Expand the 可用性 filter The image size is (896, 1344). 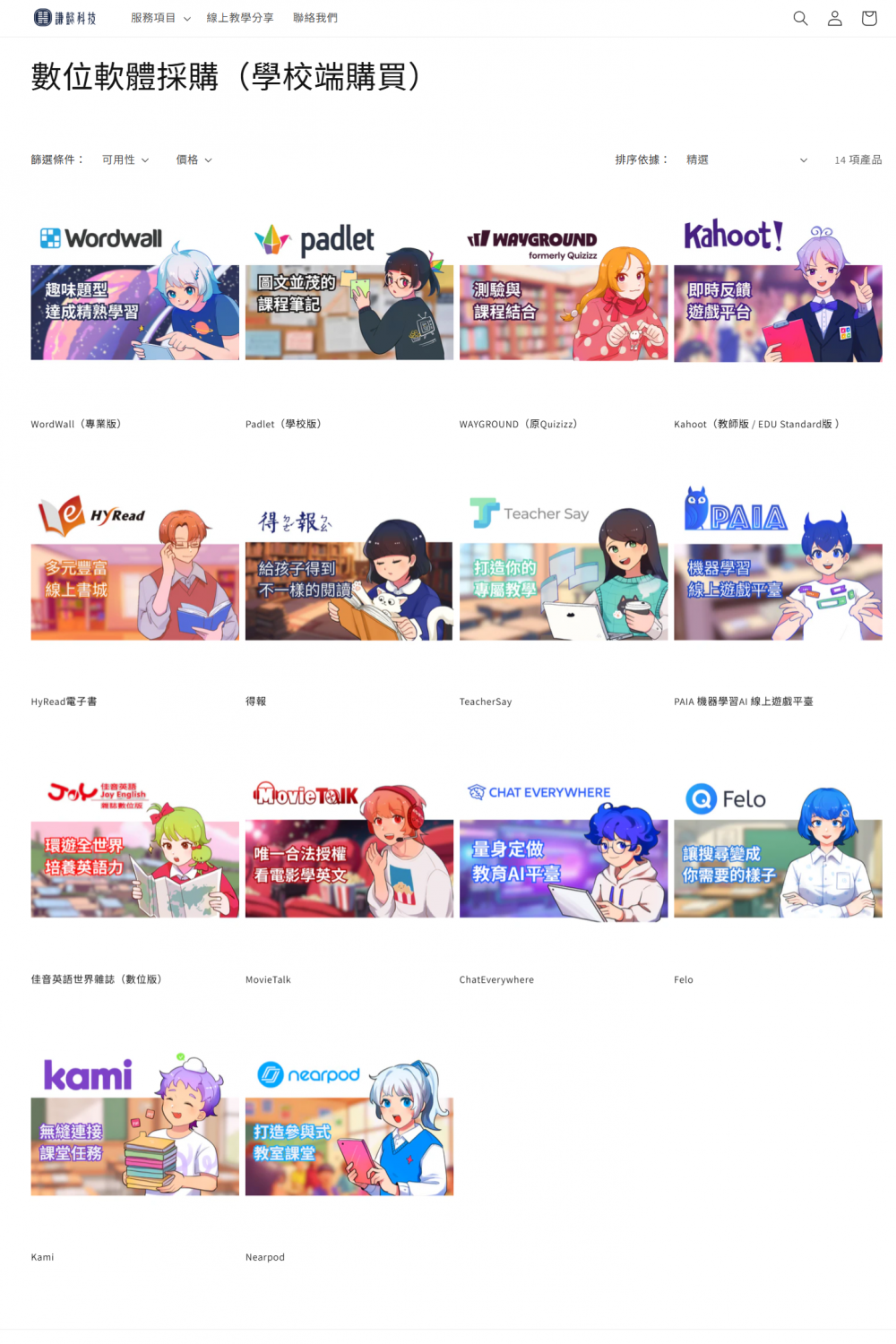125,159
